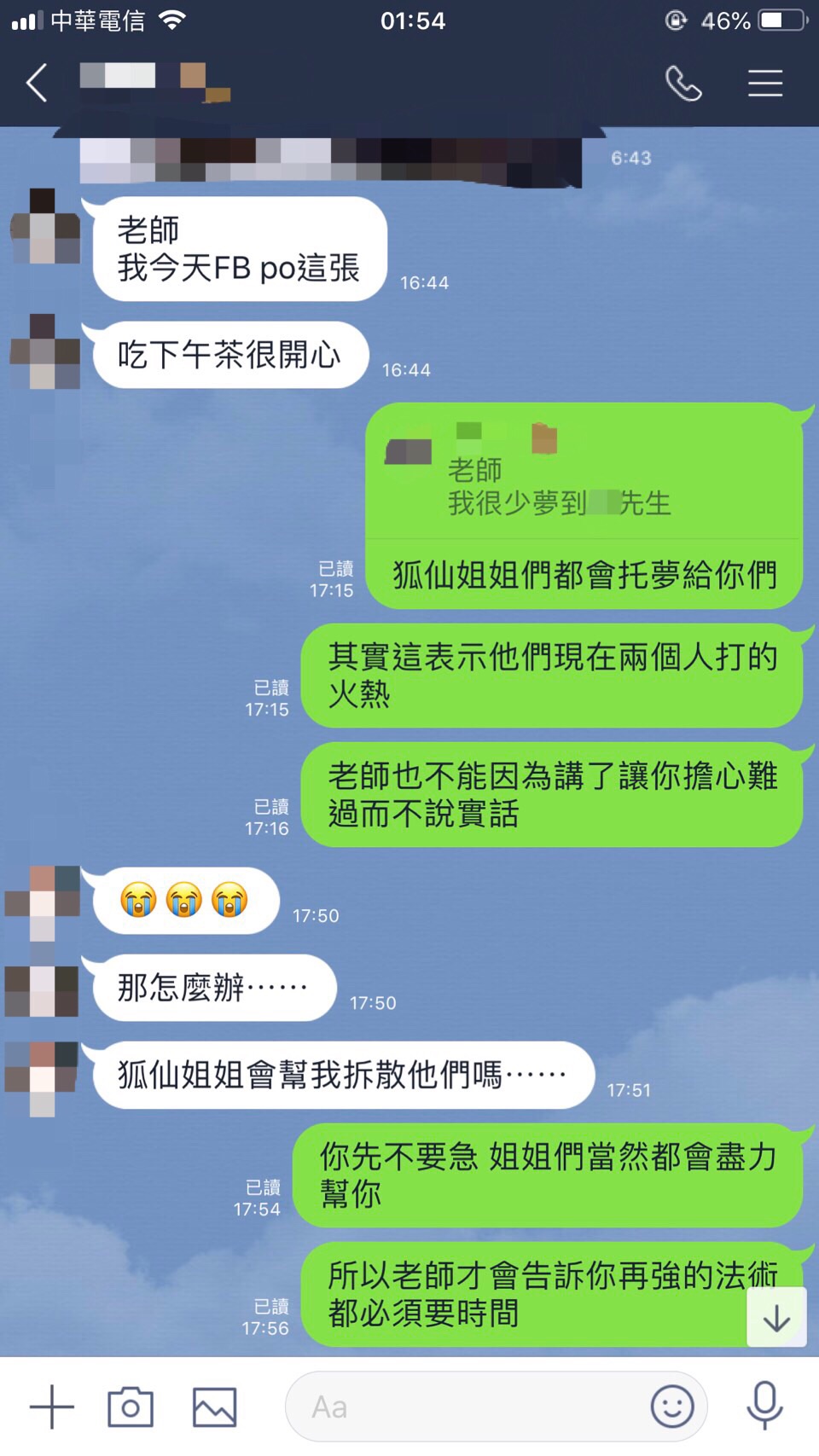The image size is (819, 1456).
Task: Open the photo gallery picker
Action: [214, 1407]
